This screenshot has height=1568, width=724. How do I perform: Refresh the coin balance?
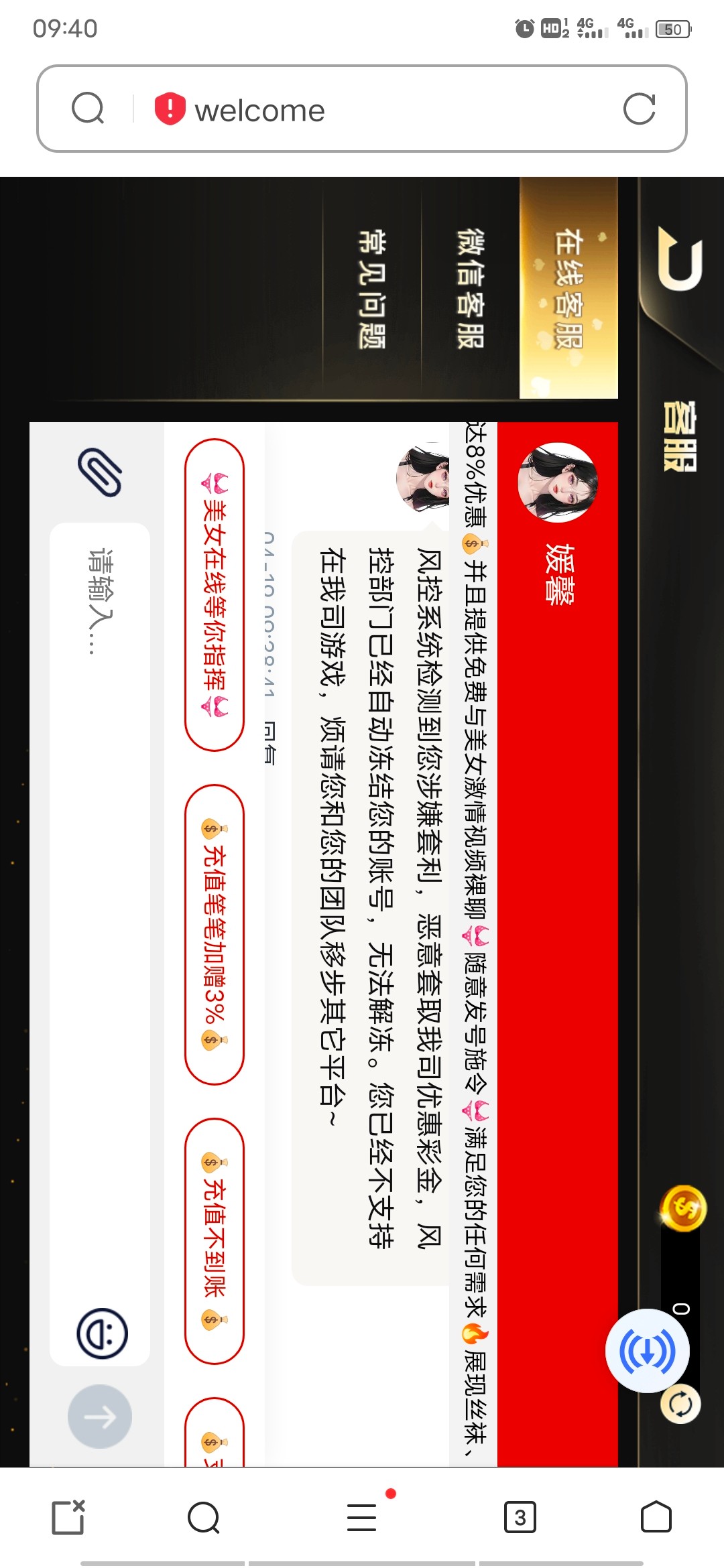point(680,1403)
